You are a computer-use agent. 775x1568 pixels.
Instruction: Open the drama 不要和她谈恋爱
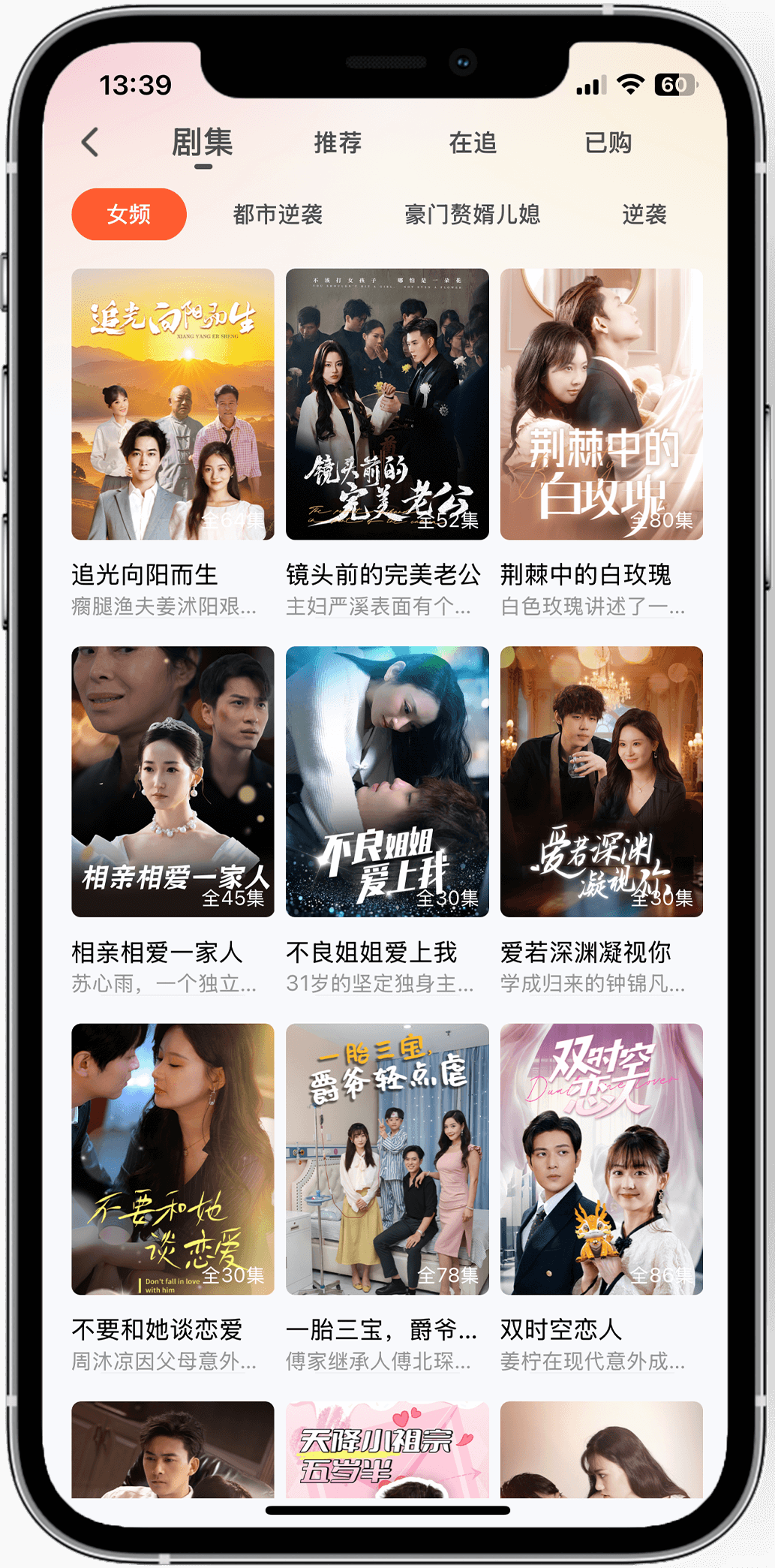(x=173, y=1159)
